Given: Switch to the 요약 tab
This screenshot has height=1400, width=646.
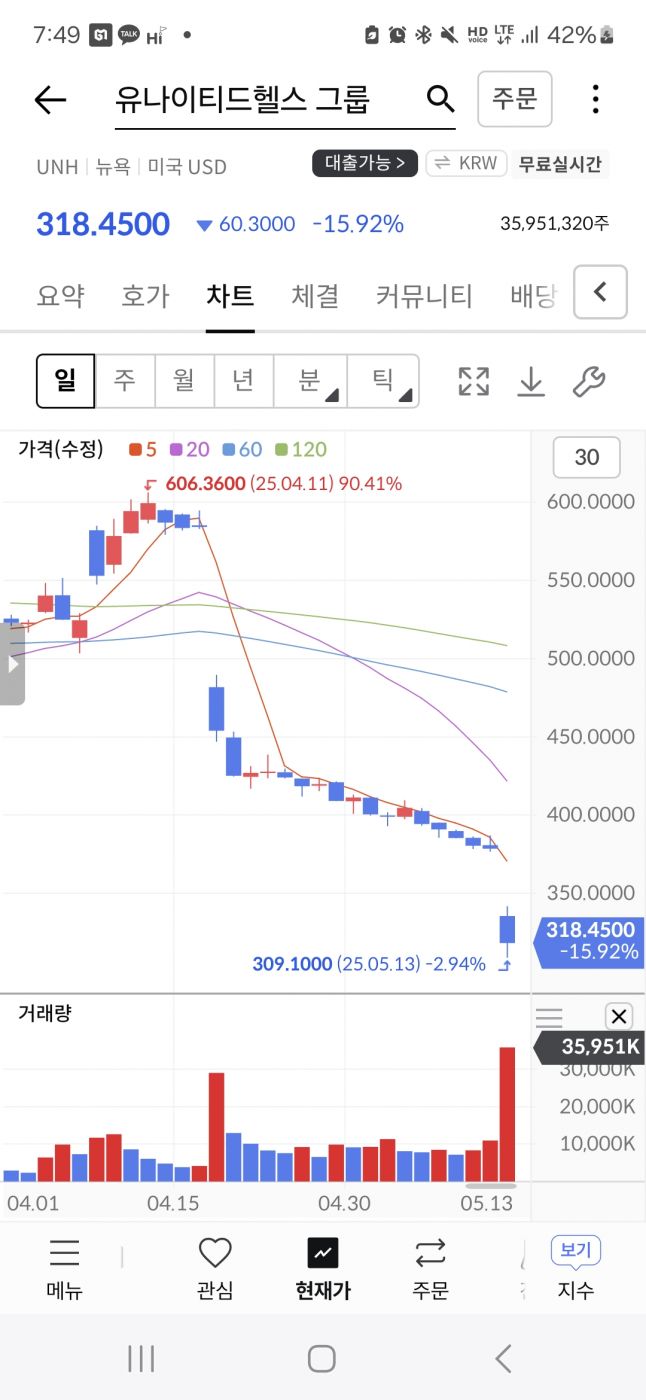Looking at the screenshot, I should pyautogui.click(x=61, y=296).
